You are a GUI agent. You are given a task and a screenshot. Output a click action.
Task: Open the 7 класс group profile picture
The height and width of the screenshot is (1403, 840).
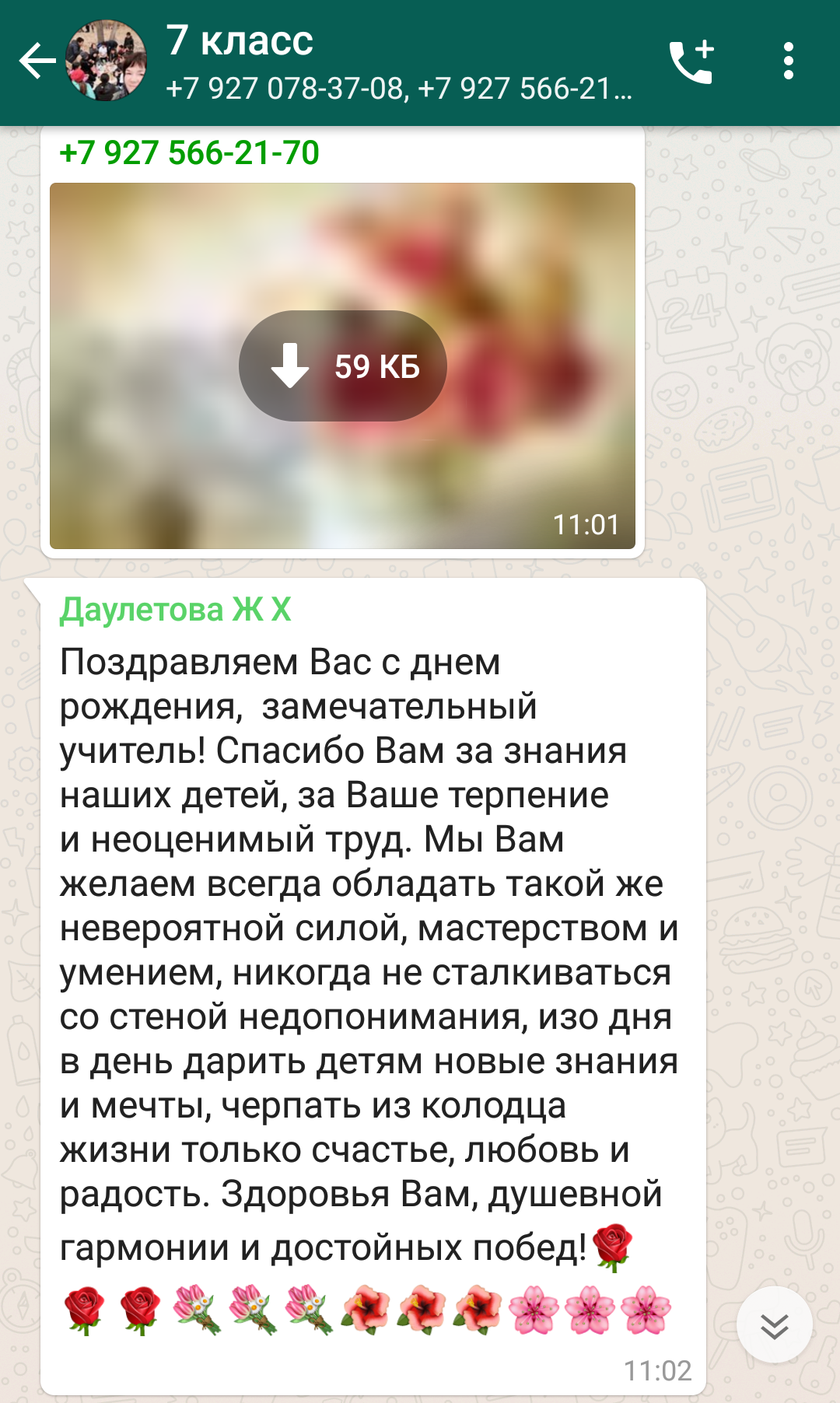pyautogui.click(x=106, y=61)
